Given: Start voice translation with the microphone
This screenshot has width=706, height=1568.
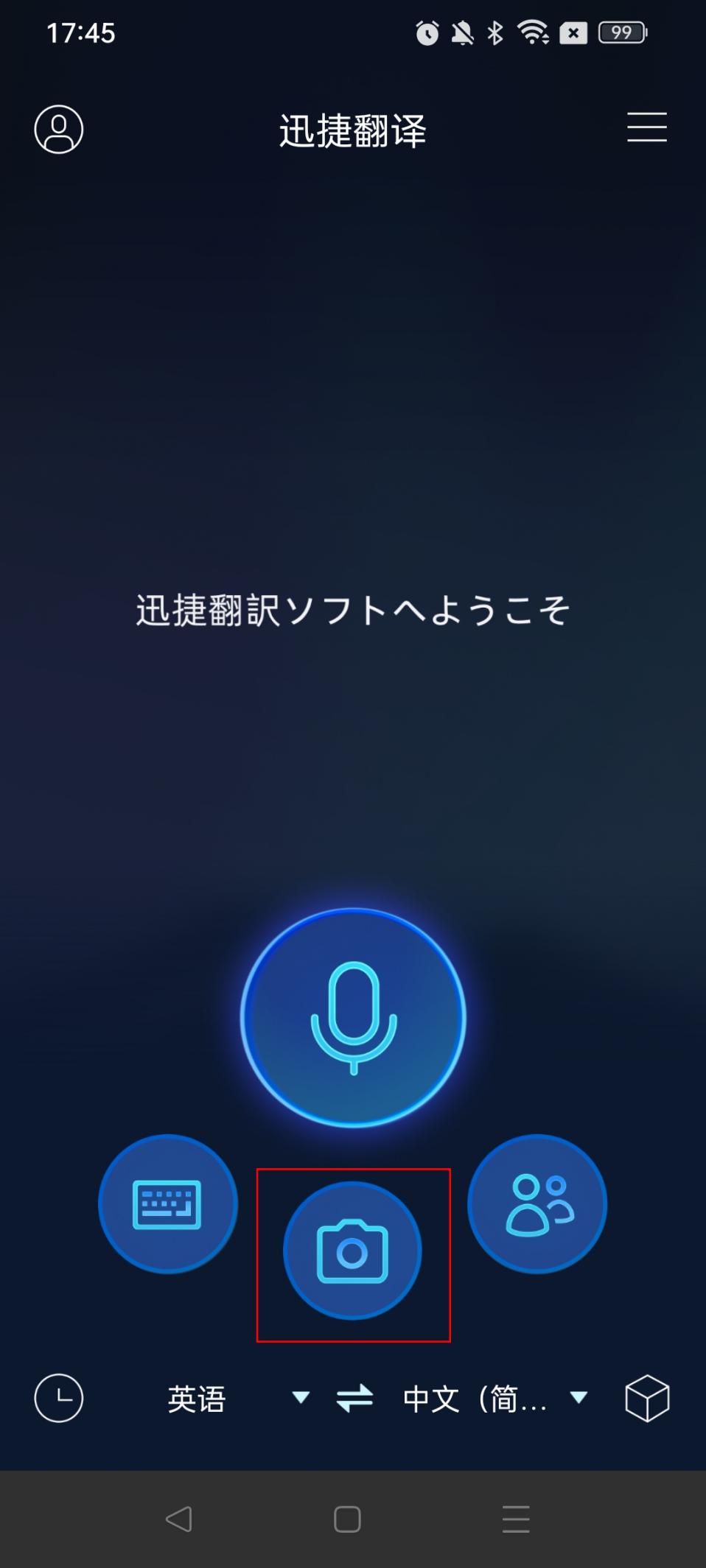Looking at the screenshot, I should coord(353,1017).
